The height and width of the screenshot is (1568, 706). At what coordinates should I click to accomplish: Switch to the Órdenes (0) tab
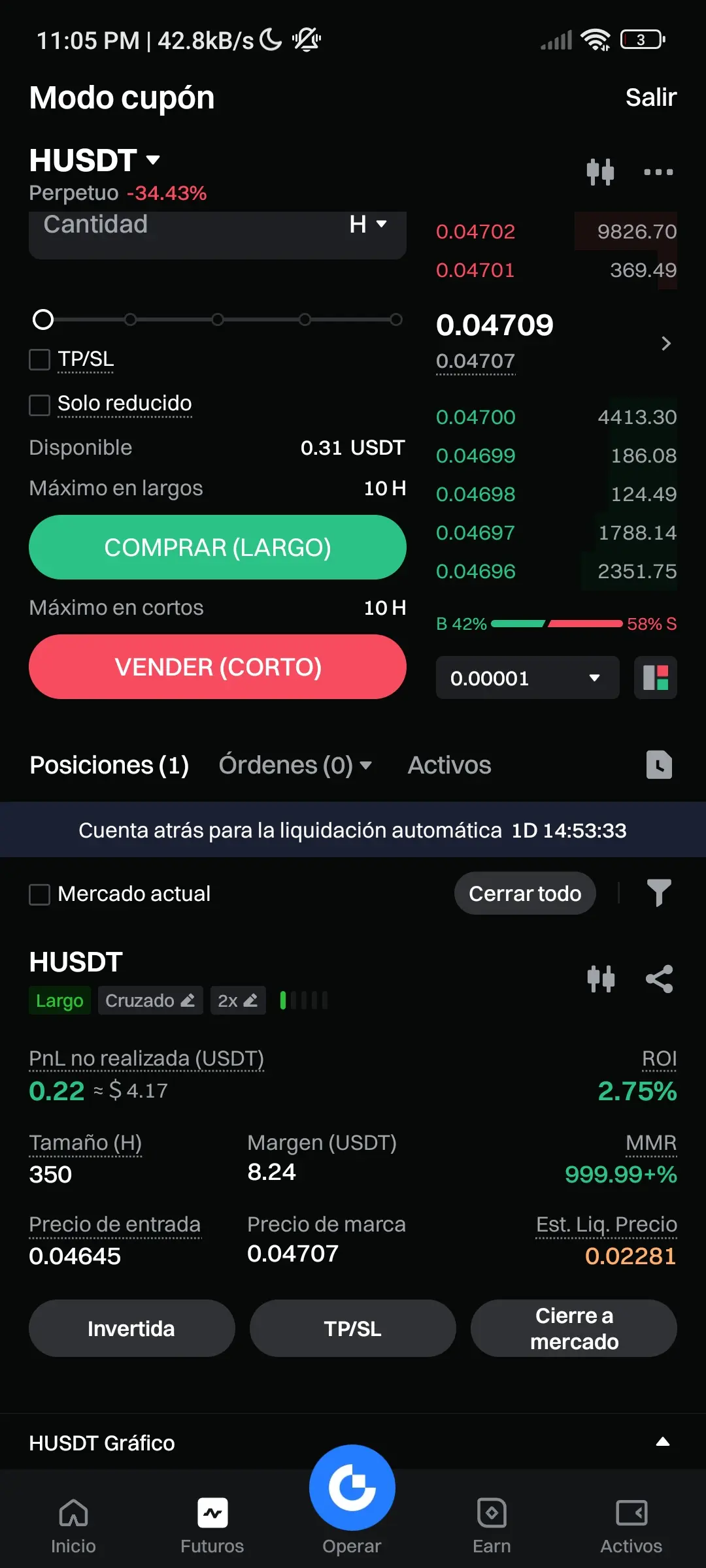coord(295,764)
